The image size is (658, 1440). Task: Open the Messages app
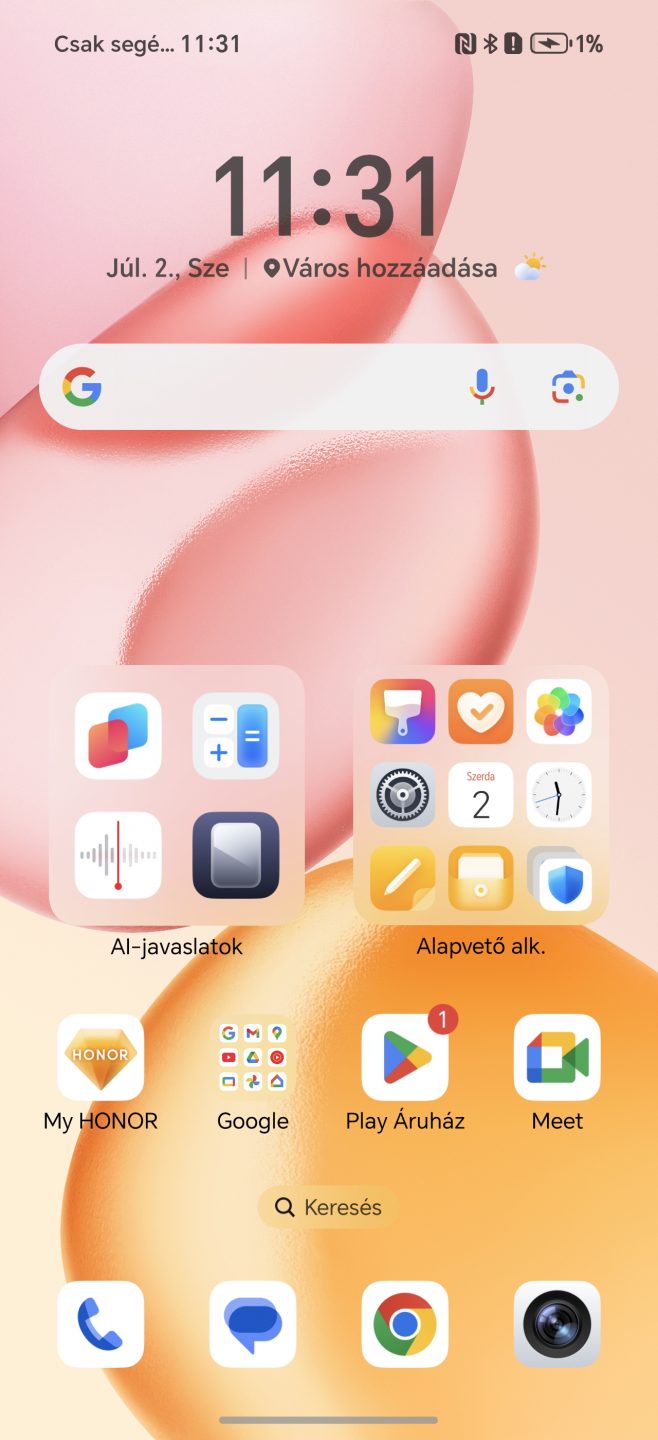(x=252, y=1324)
